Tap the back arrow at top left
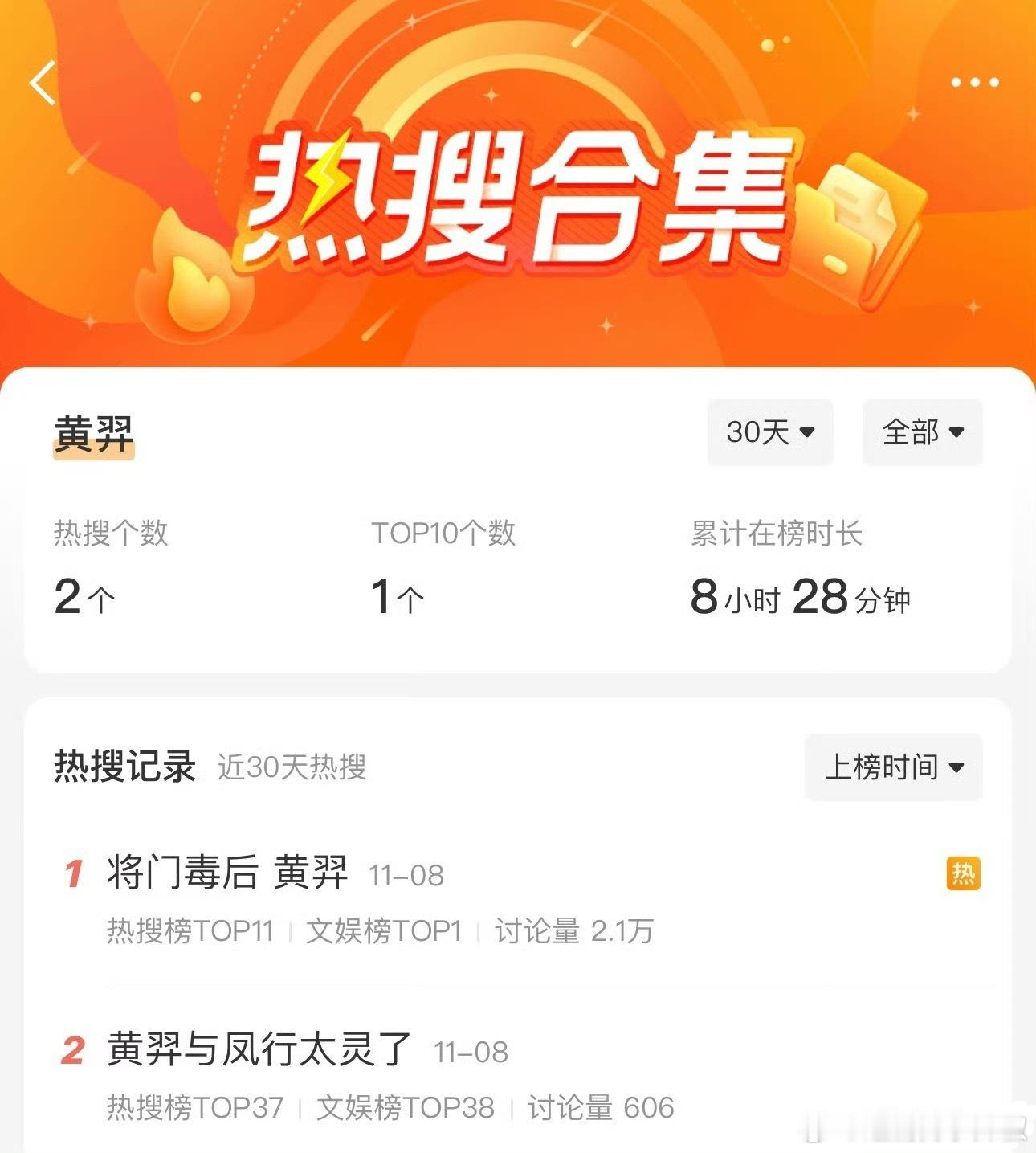1036x1153 pixels. pos(42,83)
